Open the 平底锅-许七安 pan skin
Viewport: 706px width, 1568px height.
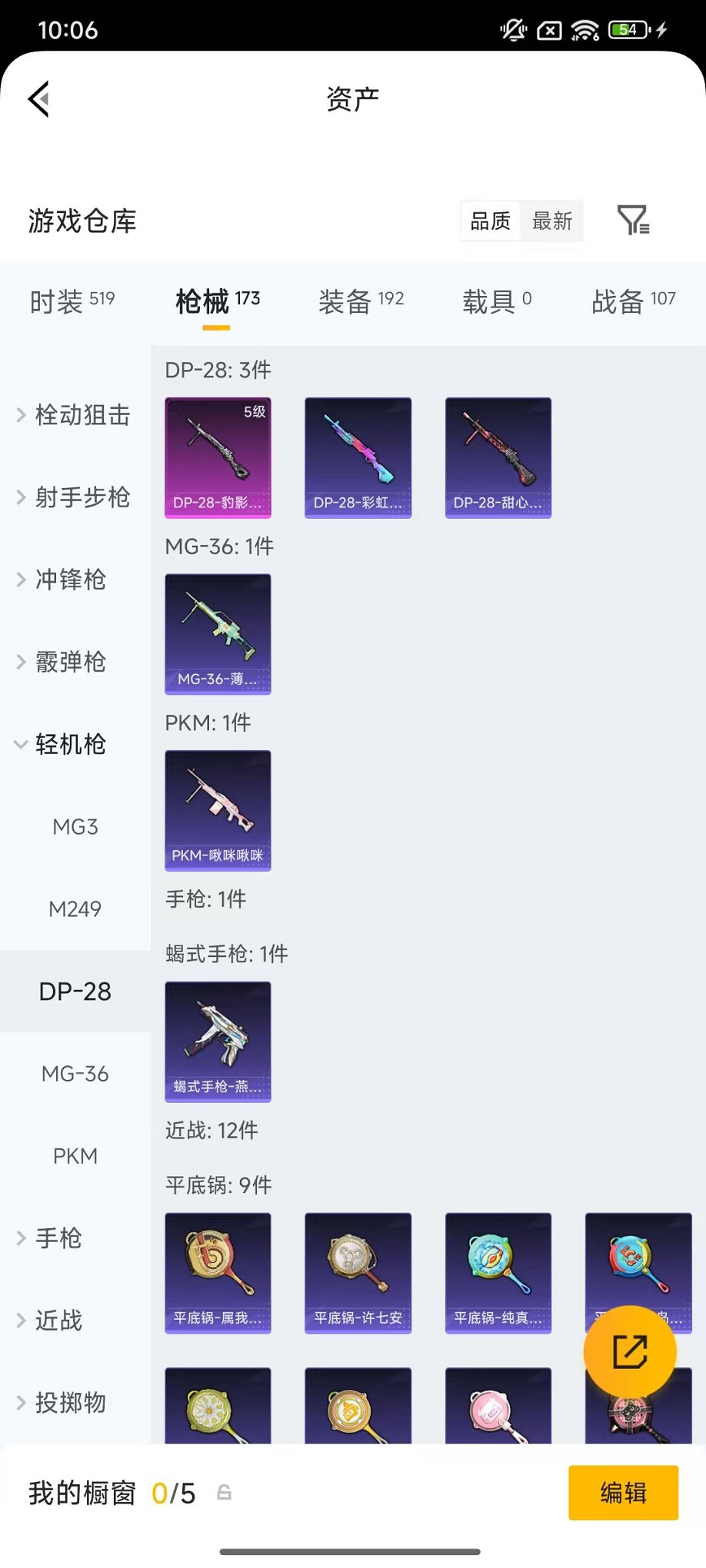click(358, 1274)
